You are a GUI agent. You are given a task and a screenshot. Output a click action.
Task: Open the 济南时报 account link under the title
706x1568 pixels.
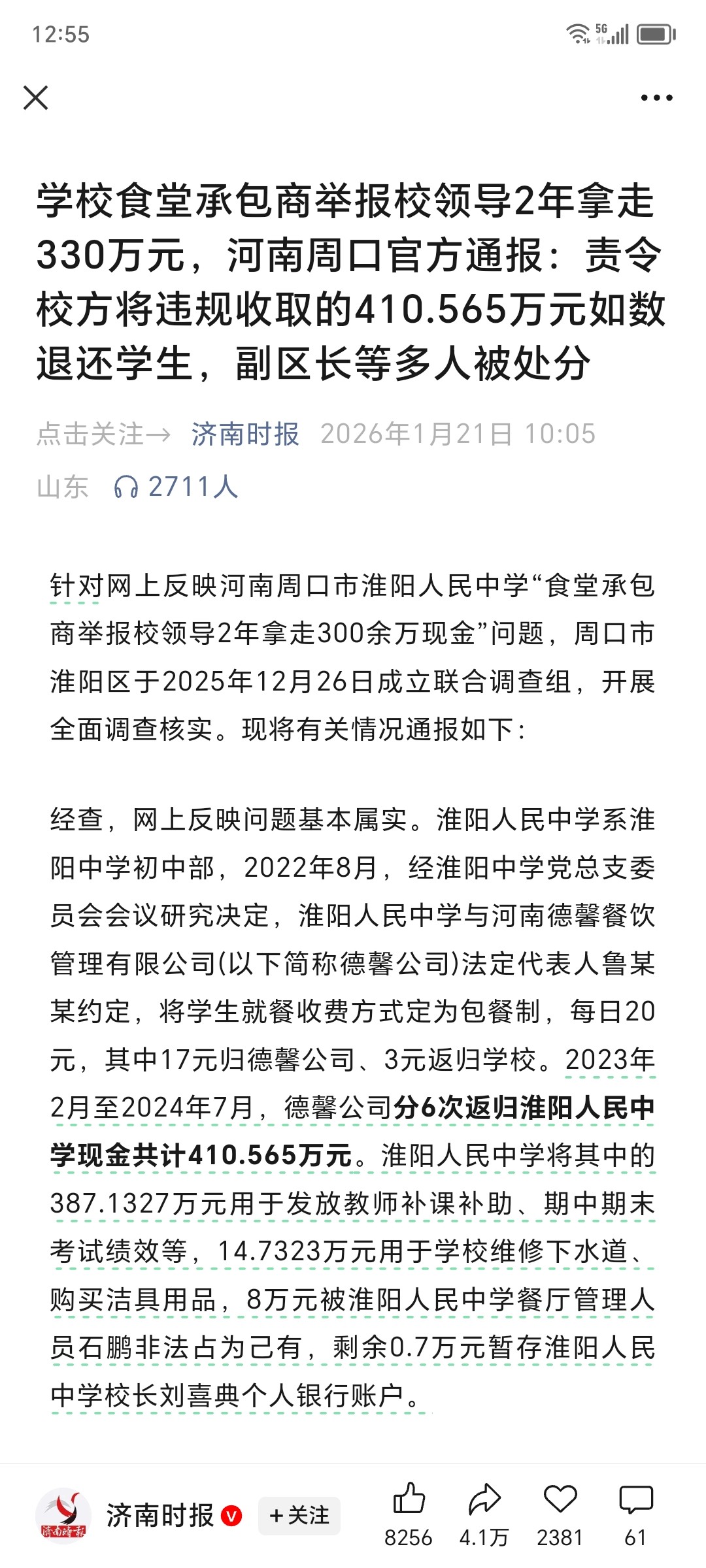click(245, 434)
